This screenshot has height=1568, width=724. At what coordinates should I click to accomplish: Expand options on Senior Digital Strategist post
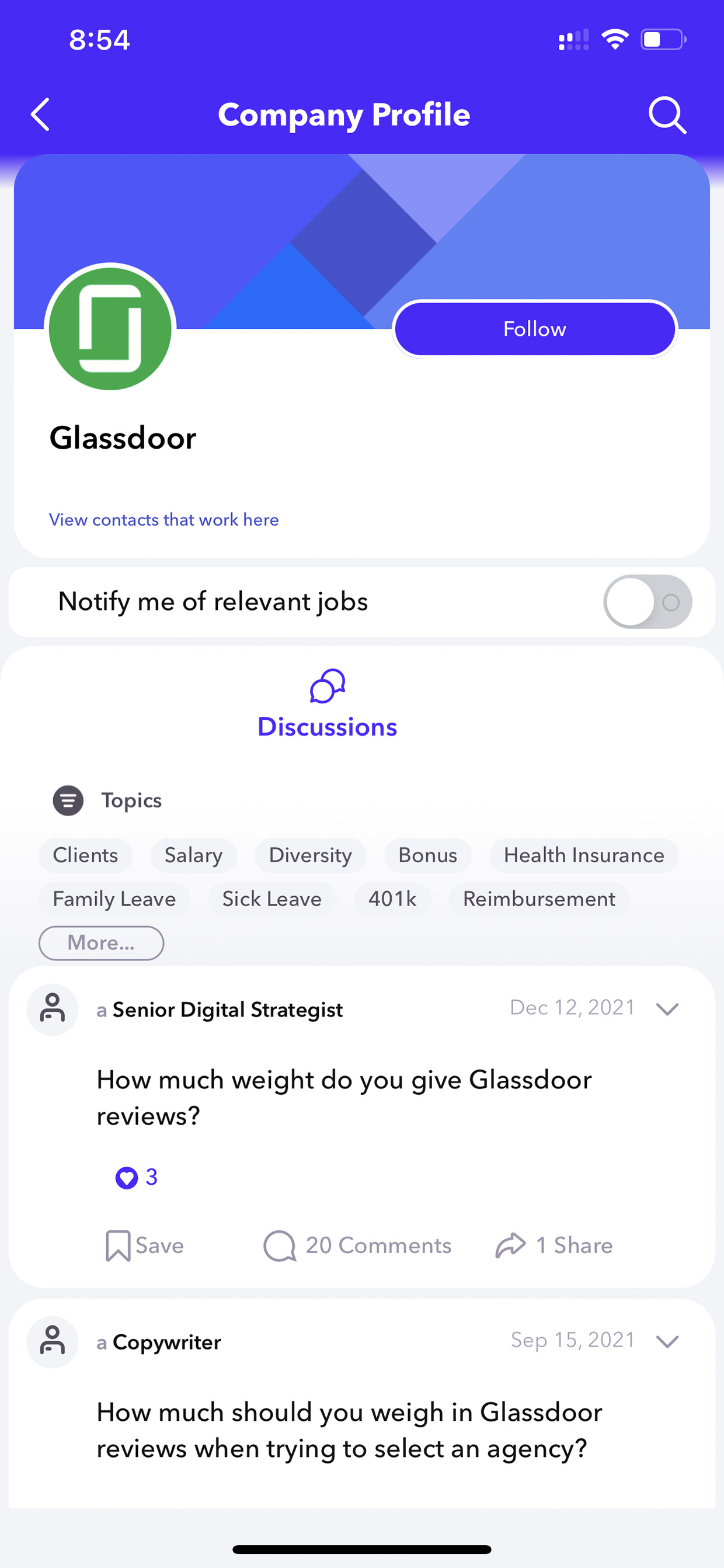tap(667, 1010)
